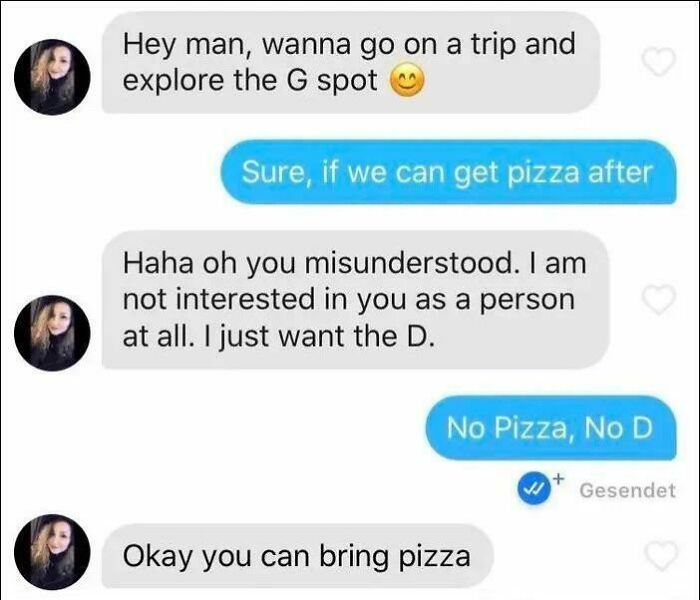Open profile photo beside "Haha oh you misunderstood"
The height and width of the screenshot is (600, 700).
click(52, 333)
